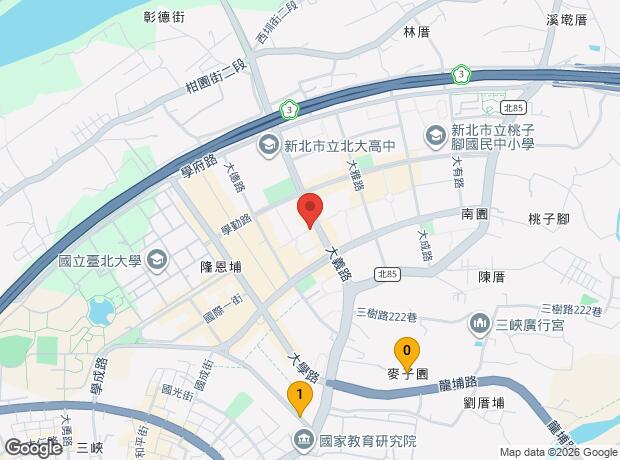
Task: Open the 國家教育研究院 place icon
Action: click(303, 440)
